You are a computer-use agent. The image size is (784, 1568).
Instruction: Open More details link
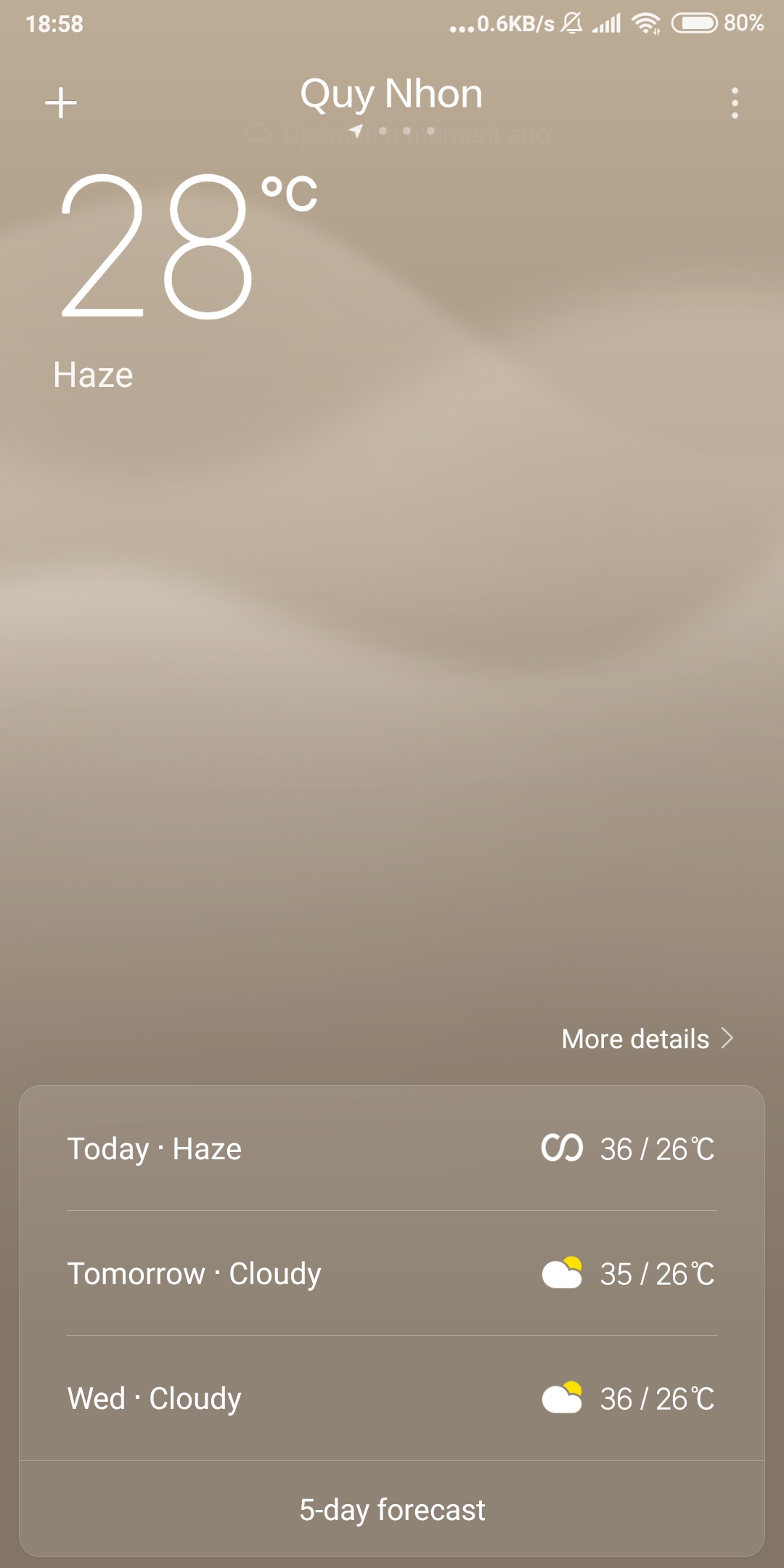pos(648,1039)
